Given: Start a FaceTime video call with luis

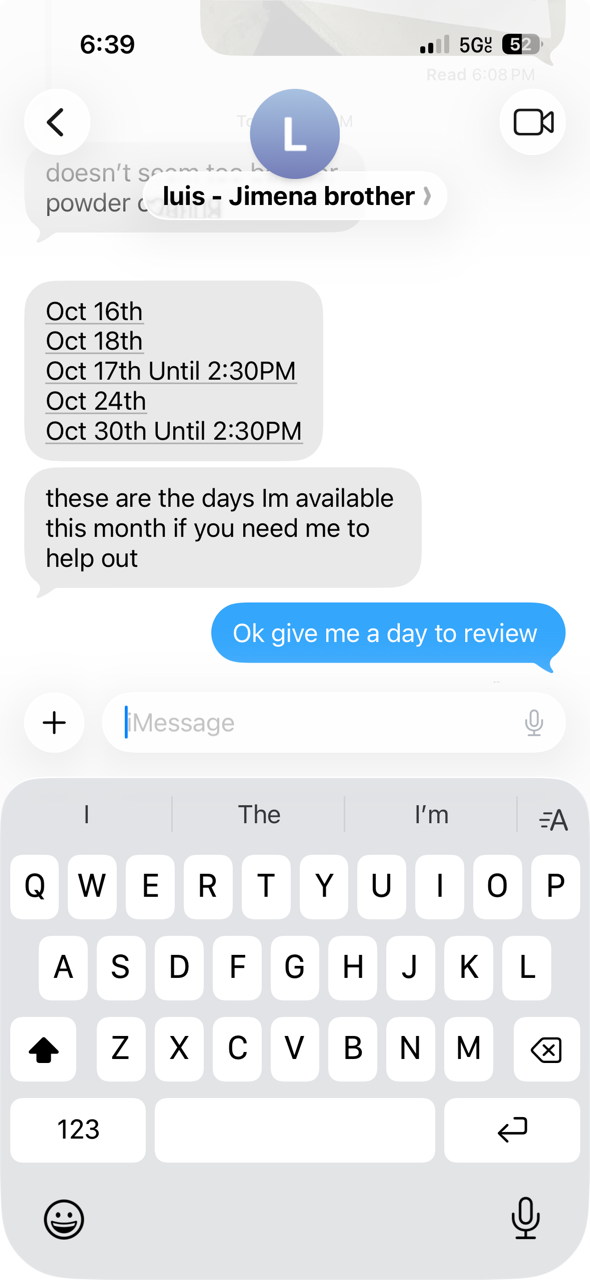Looking at the screenshot, I should click(533, 122).
